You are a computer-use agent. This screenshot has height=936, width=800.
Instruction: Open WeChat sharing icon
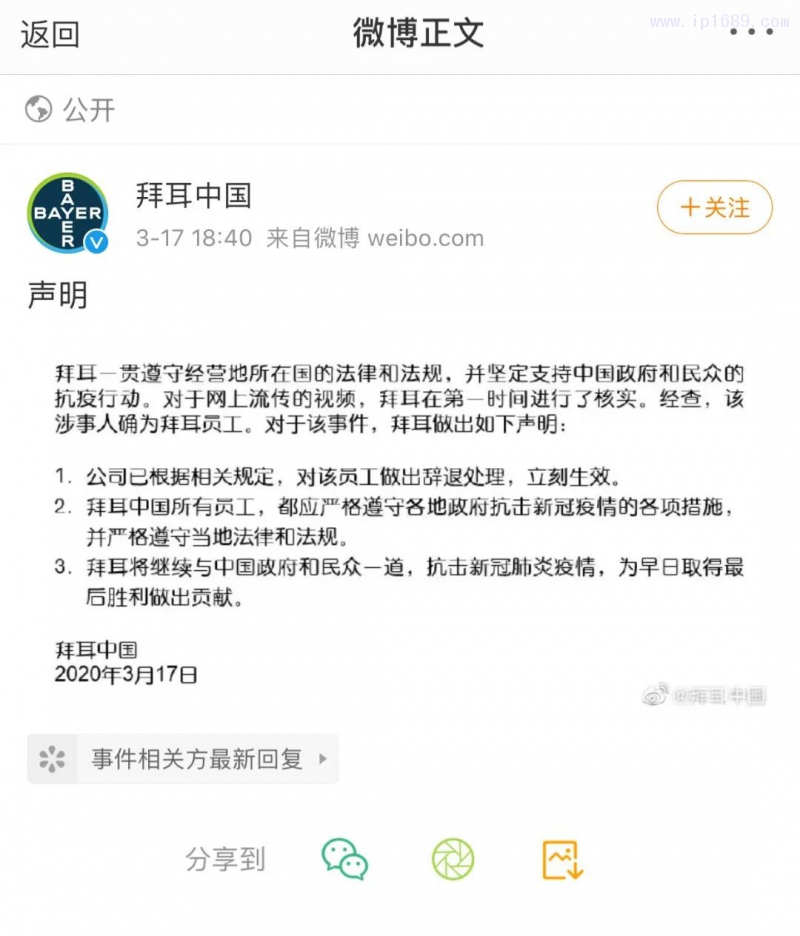coord(345,859)
